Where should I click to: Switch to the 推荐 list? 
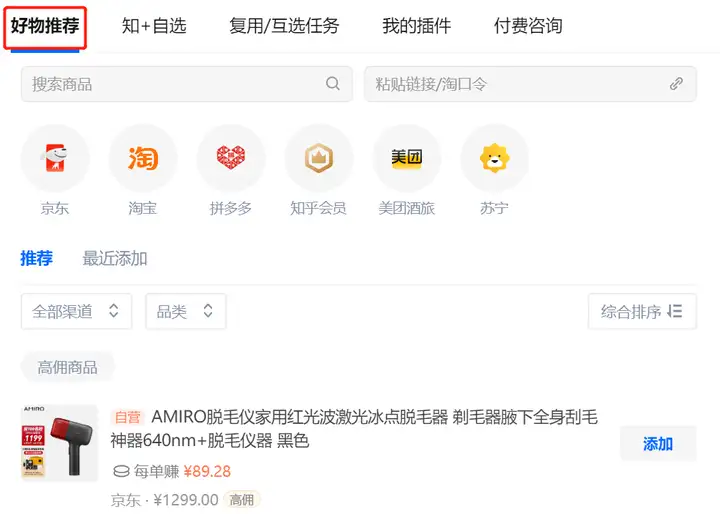tap(36, 258)
